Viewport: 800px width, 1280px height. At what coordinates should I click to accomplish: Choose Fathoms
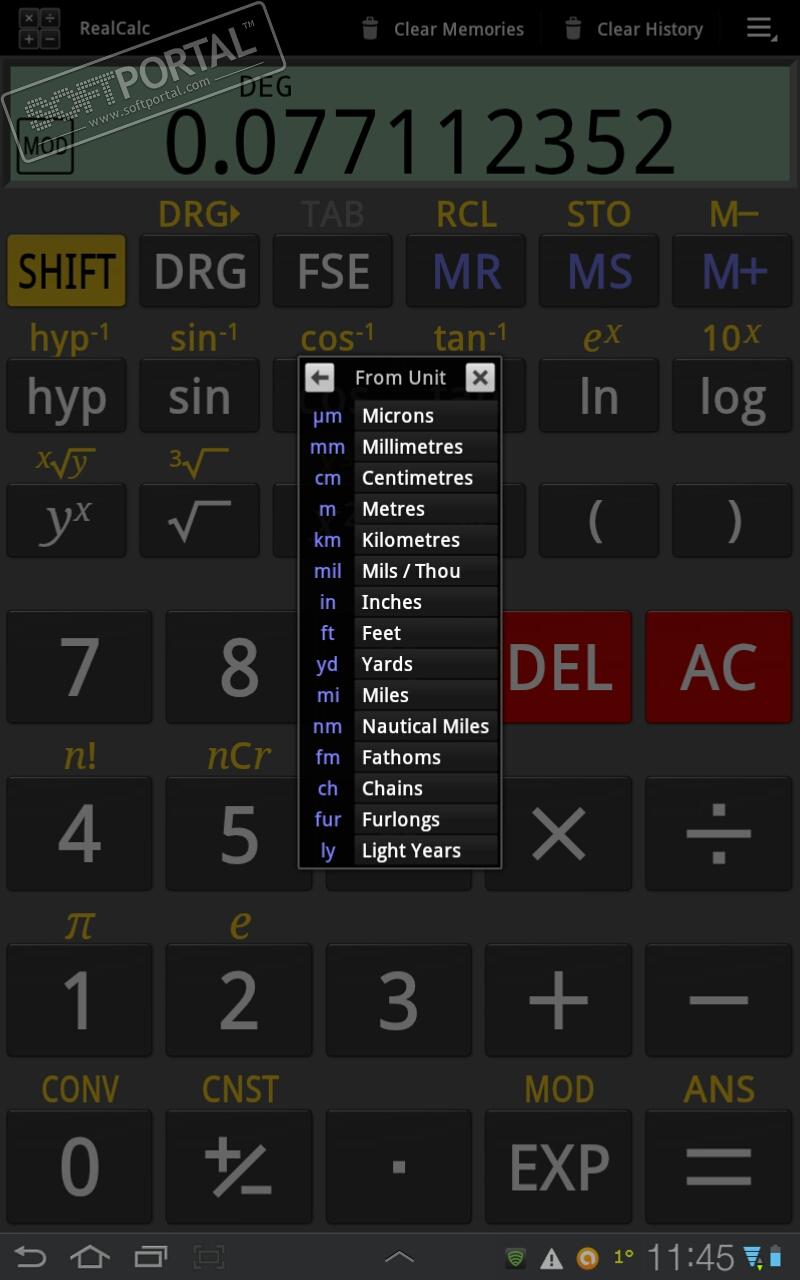point(425,757)
